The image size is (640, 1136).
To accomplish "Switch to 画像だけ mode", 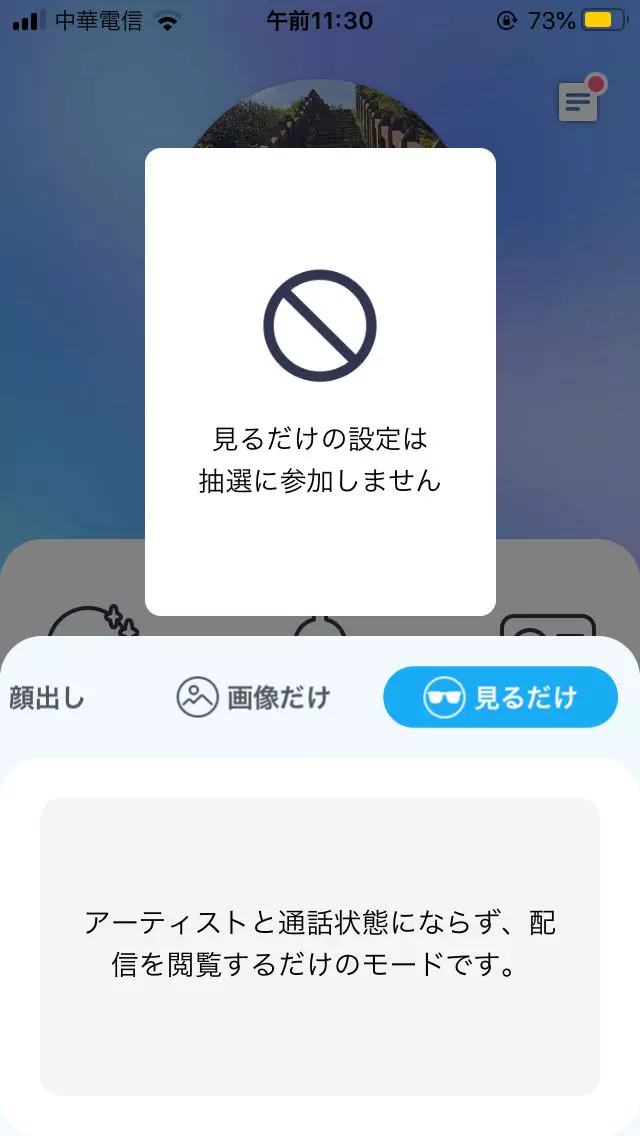I will pyautogui.click(x=253, y=697).
